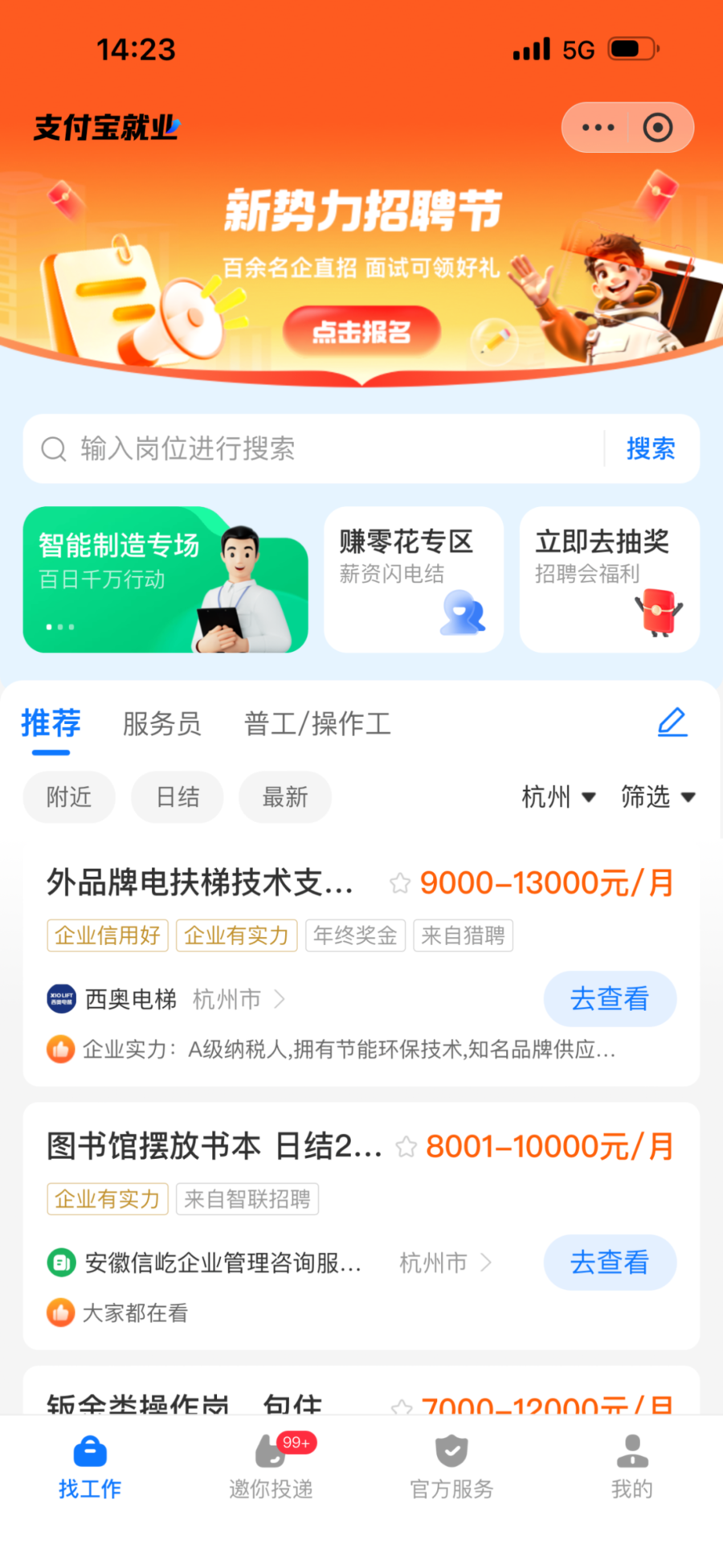
Task: Open the mini-program overflow menu (three dots)
Action: pos(598,128)
